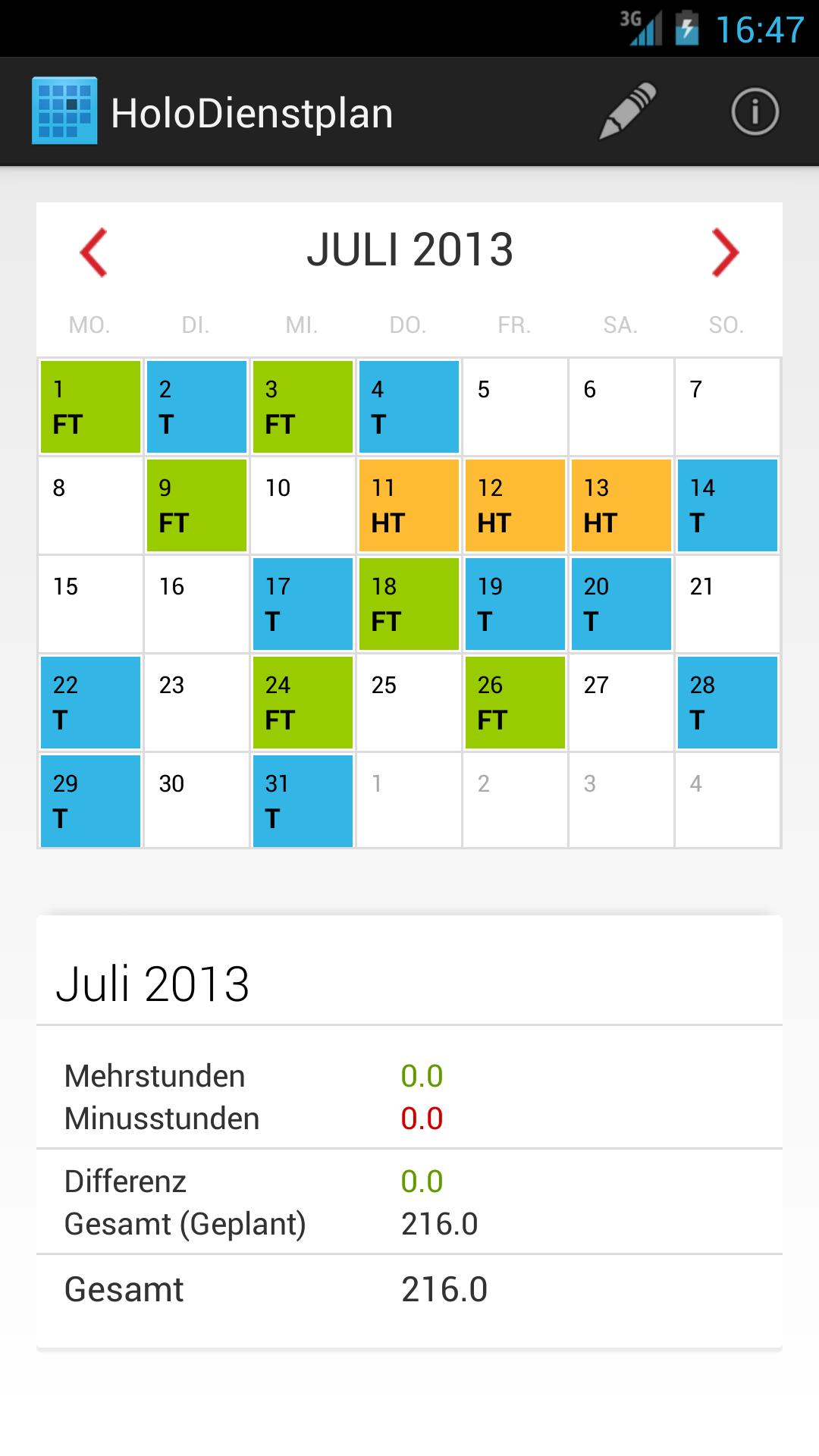This screenshot has width=819, height=1456.
Task: Open the info icon
Action: coord(755,112)
